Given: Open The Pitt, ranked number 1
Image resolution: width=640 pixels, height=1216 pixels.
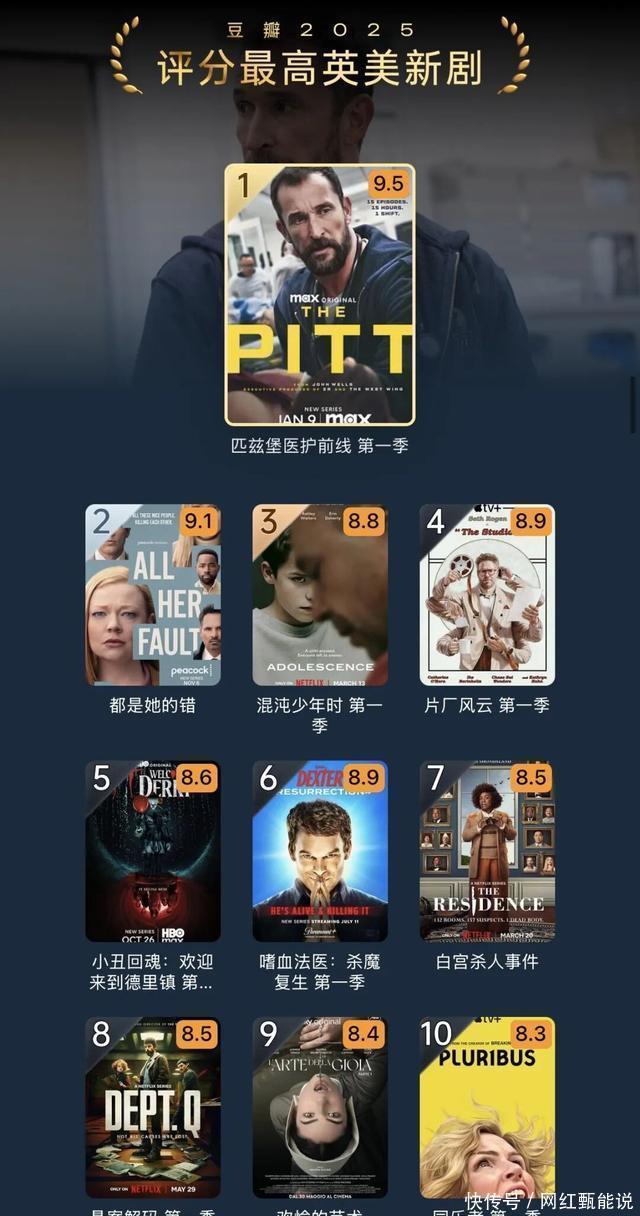Looking at the screenshot, I should [x=319, y=295].
